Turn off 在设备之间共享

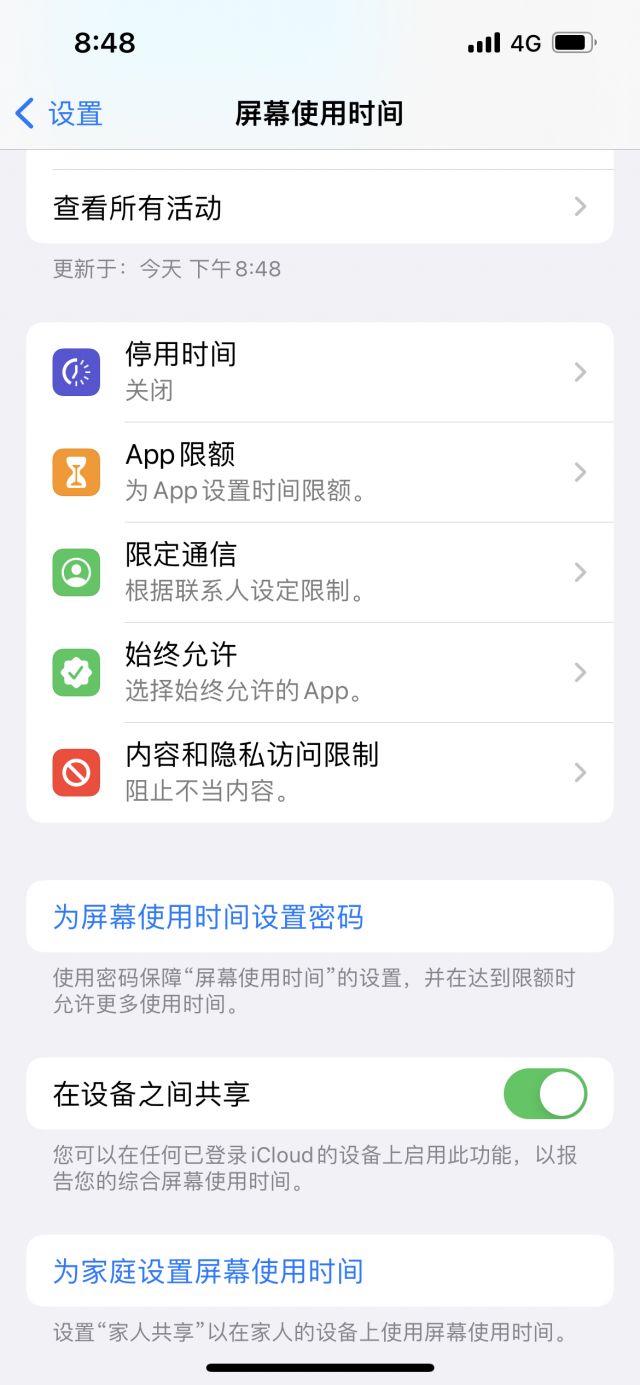(x=545, y=1093)
